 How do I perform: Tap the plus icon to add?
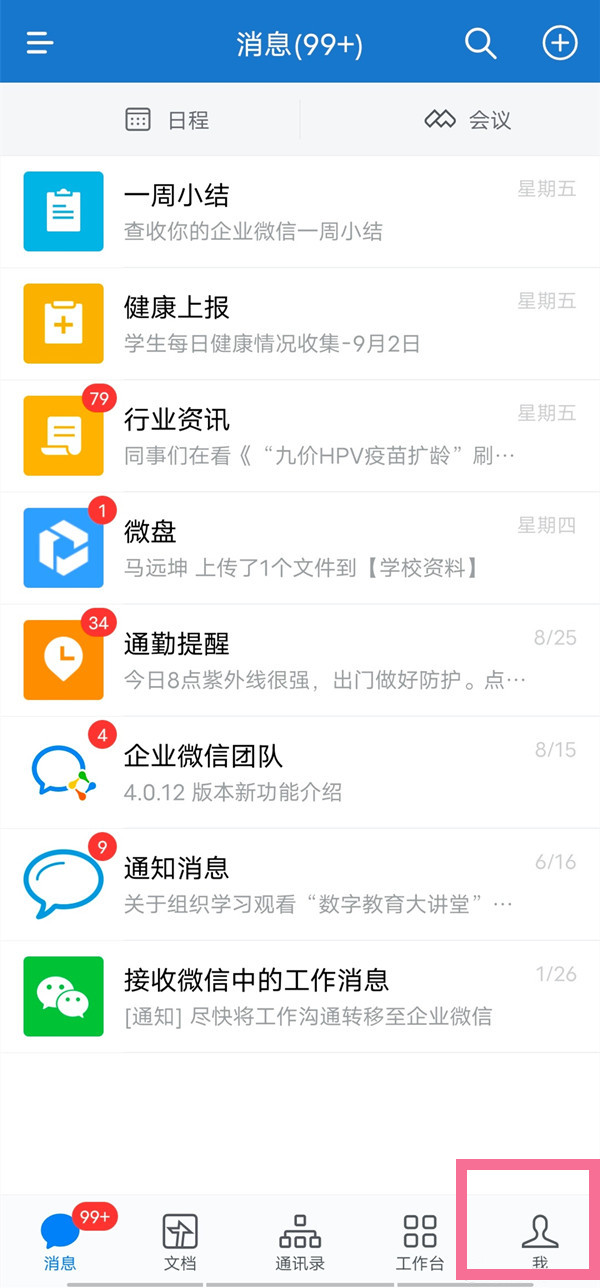point(560,43)
